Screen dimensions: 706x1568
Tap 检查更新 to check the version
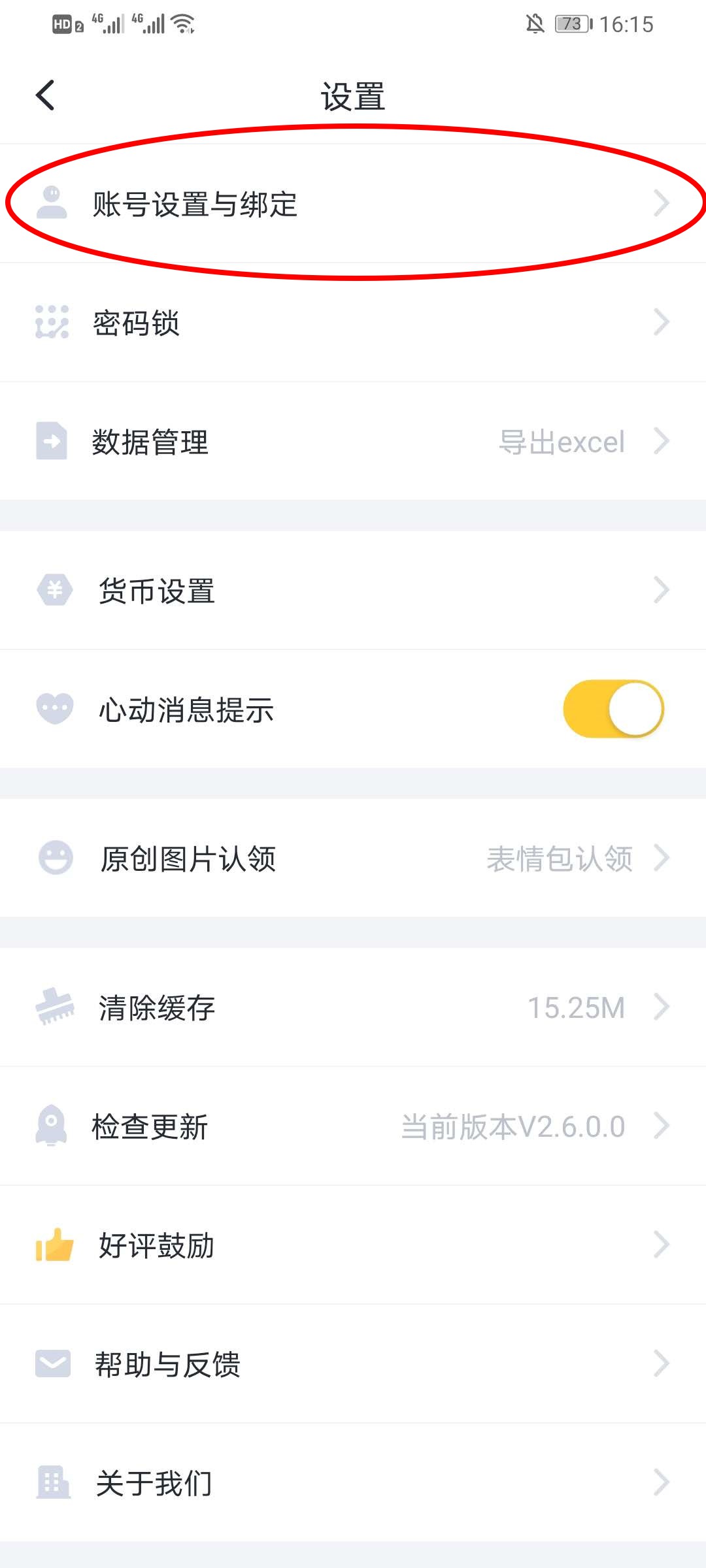tap(353, 1126)
